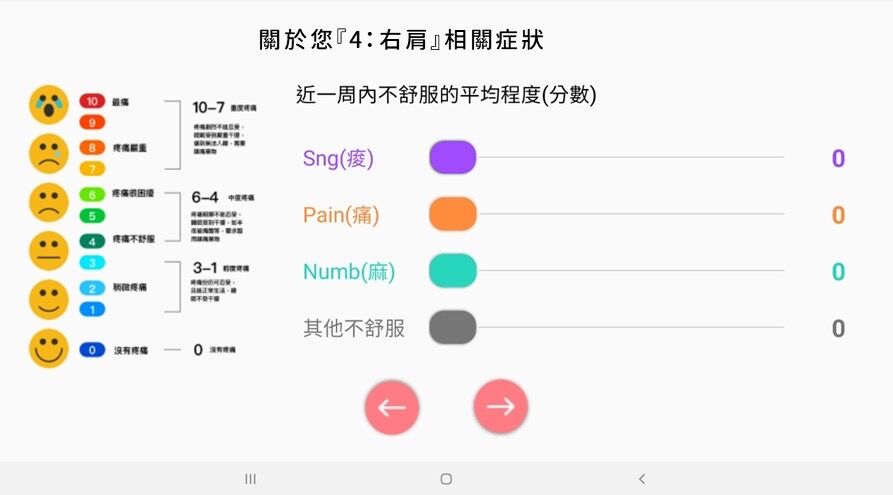Tap the orange Pain(痛) slider thumb
This screenshot has height=495, width=893.
pos(452,215)
